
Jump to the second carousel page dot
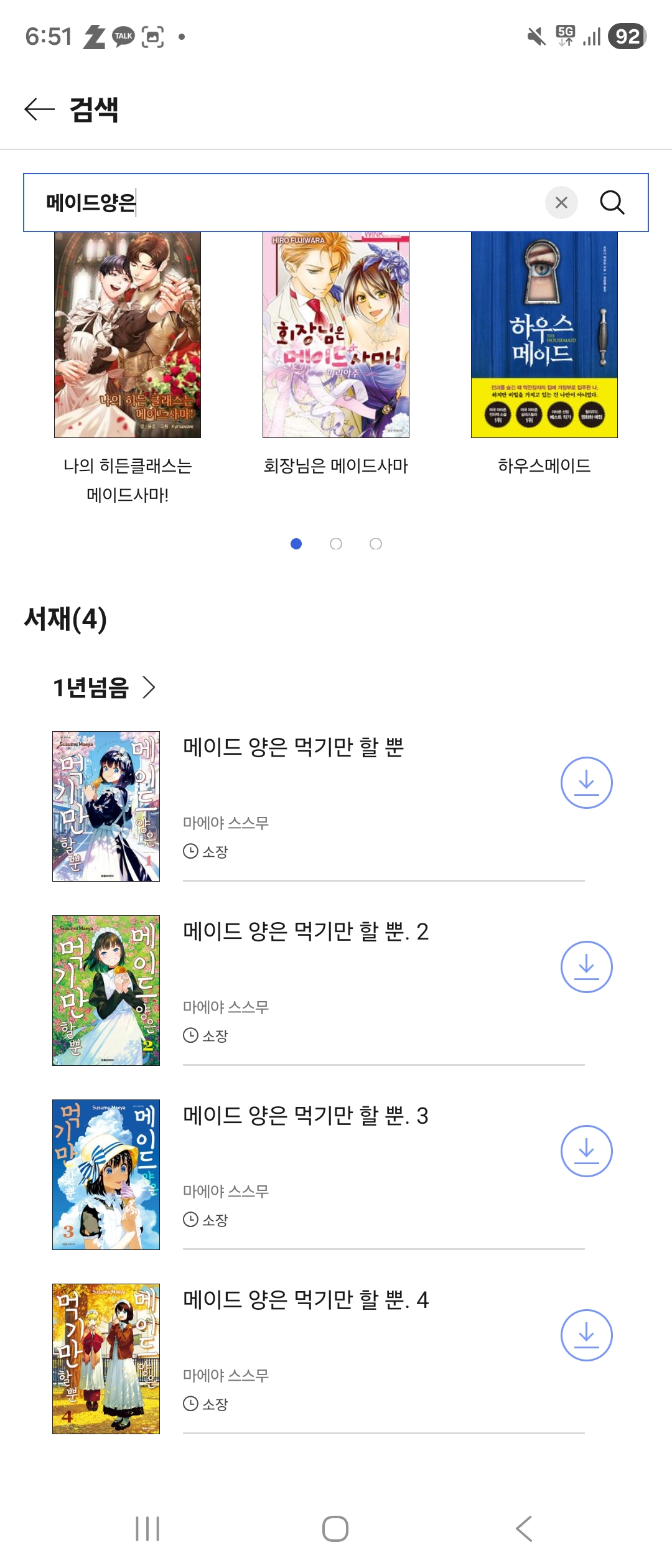tap(336, 544)
